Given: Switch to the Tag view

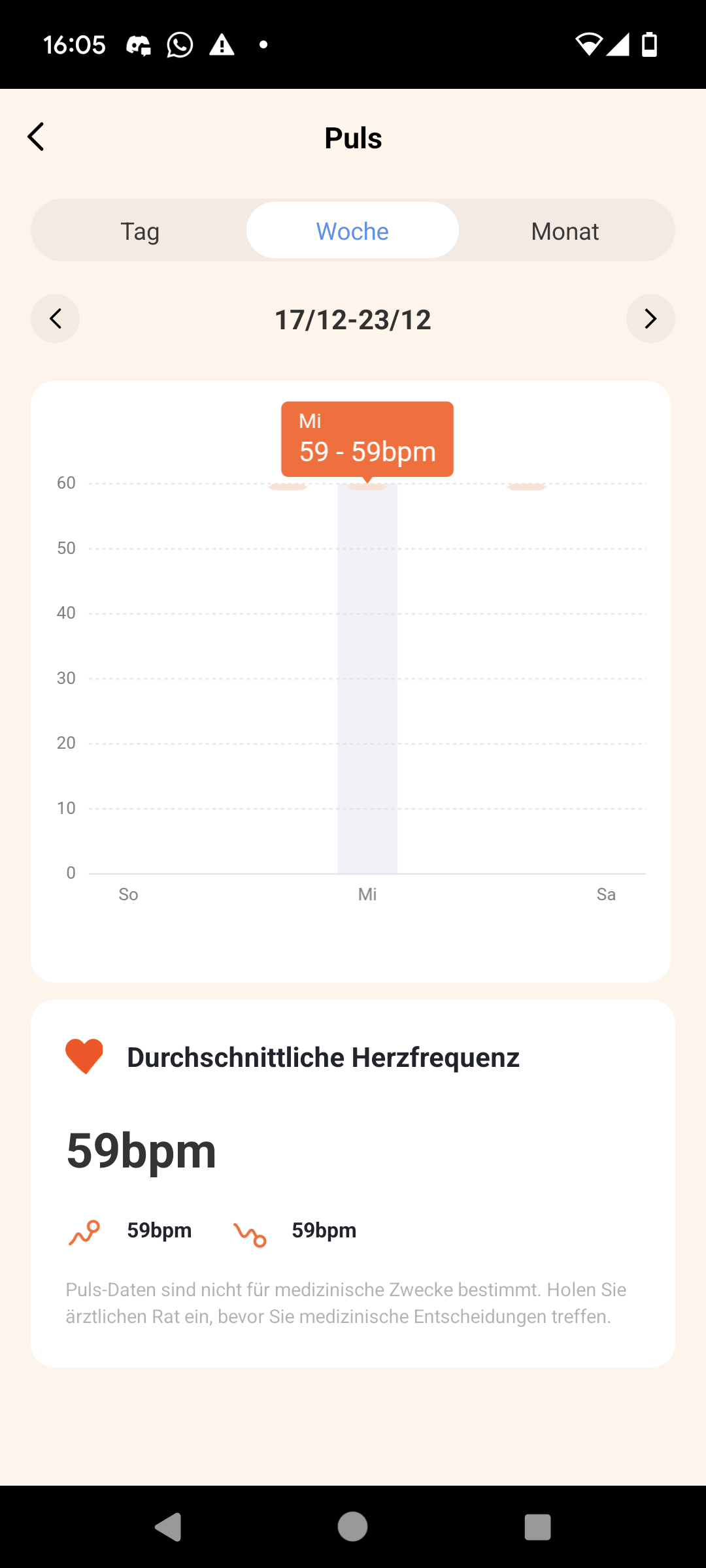Looking at the screenshot, I should [x=140, y=231].
